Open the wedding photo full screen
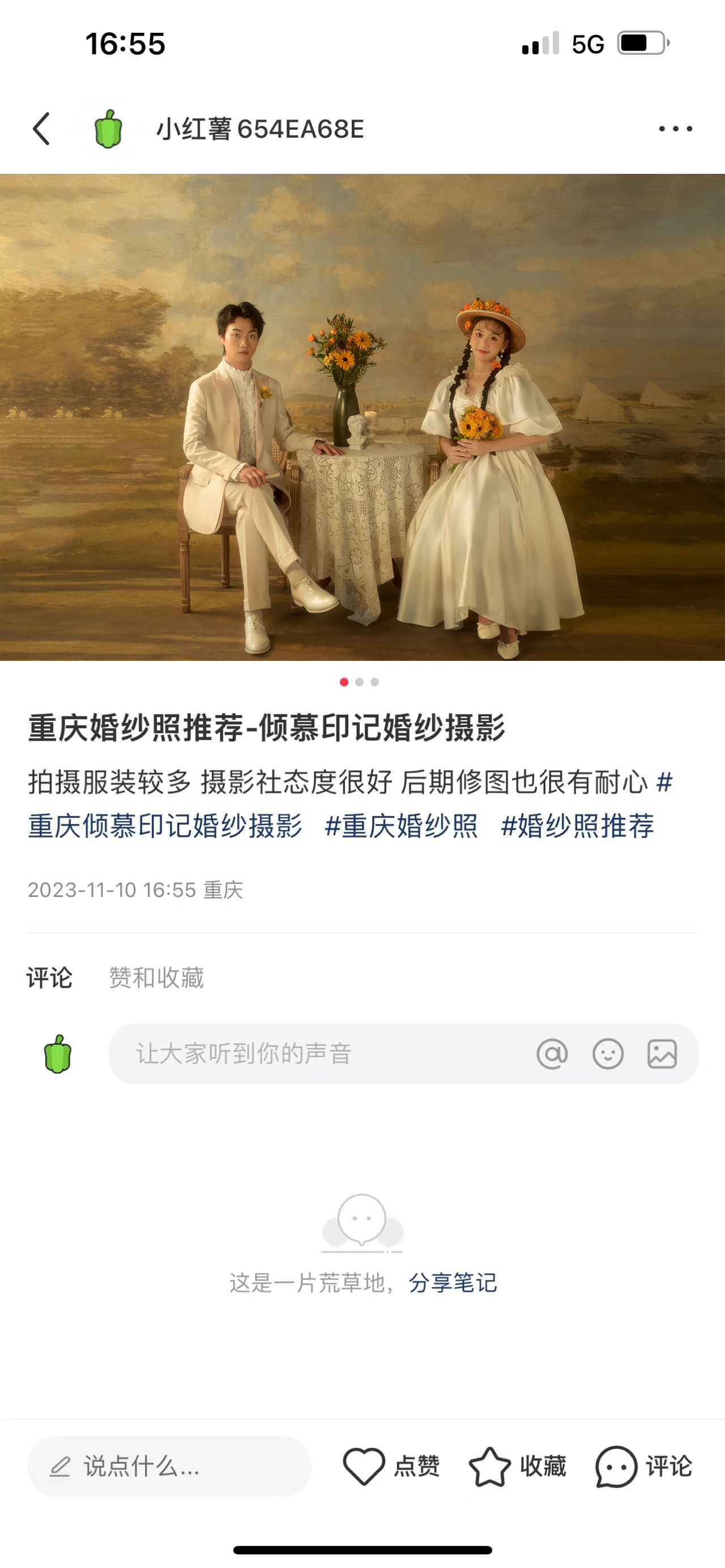Image resolution: width=725 pixels, height=1568 pixels. click(x=362, y=417)
